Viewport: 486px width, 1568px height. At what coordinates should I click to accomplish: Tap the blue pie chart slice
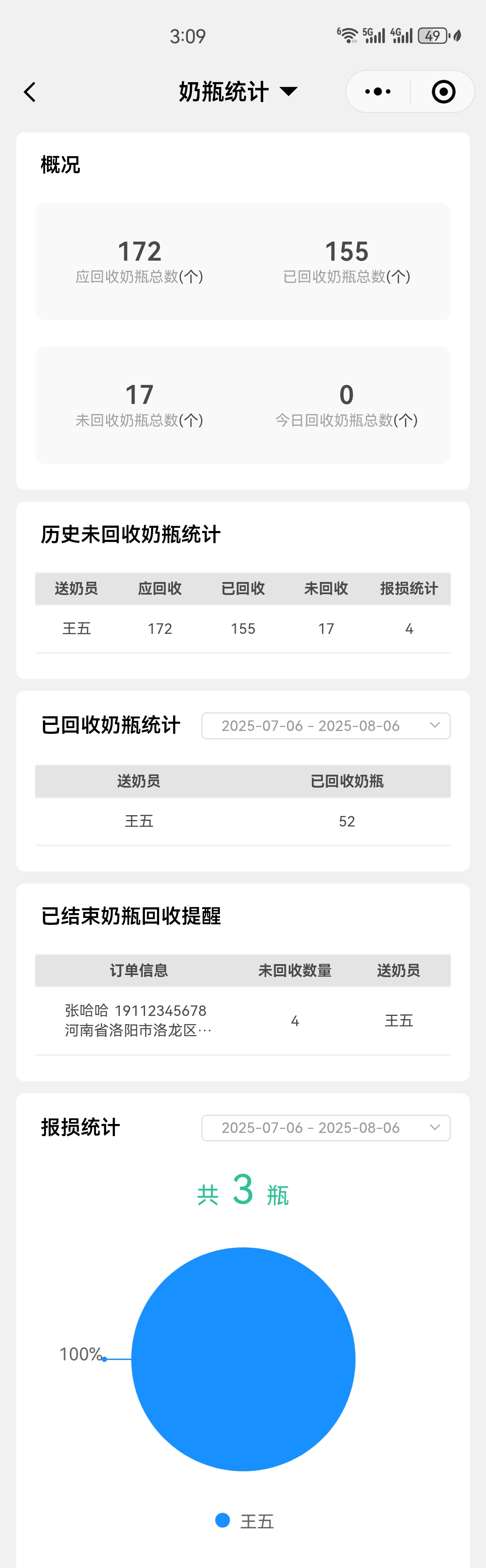point(243,1359)
